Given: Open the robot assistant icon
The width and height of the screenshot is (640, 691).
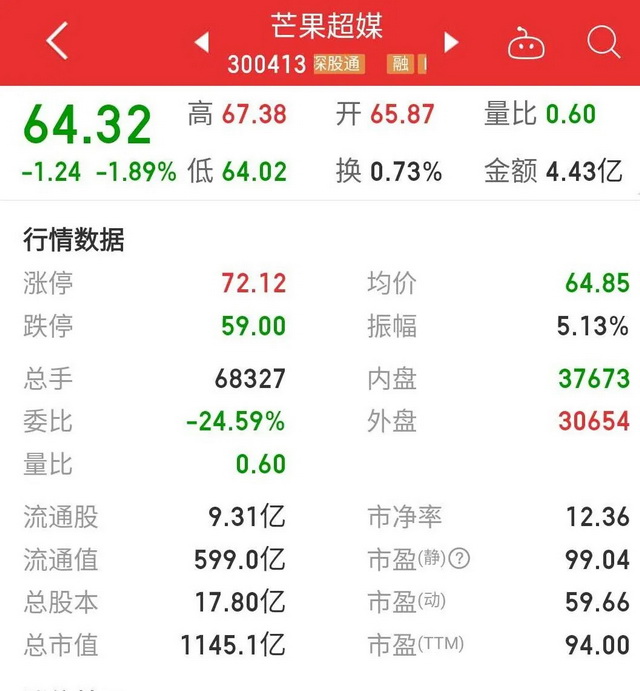Looking at the screenshot, I should click(525, 43).
